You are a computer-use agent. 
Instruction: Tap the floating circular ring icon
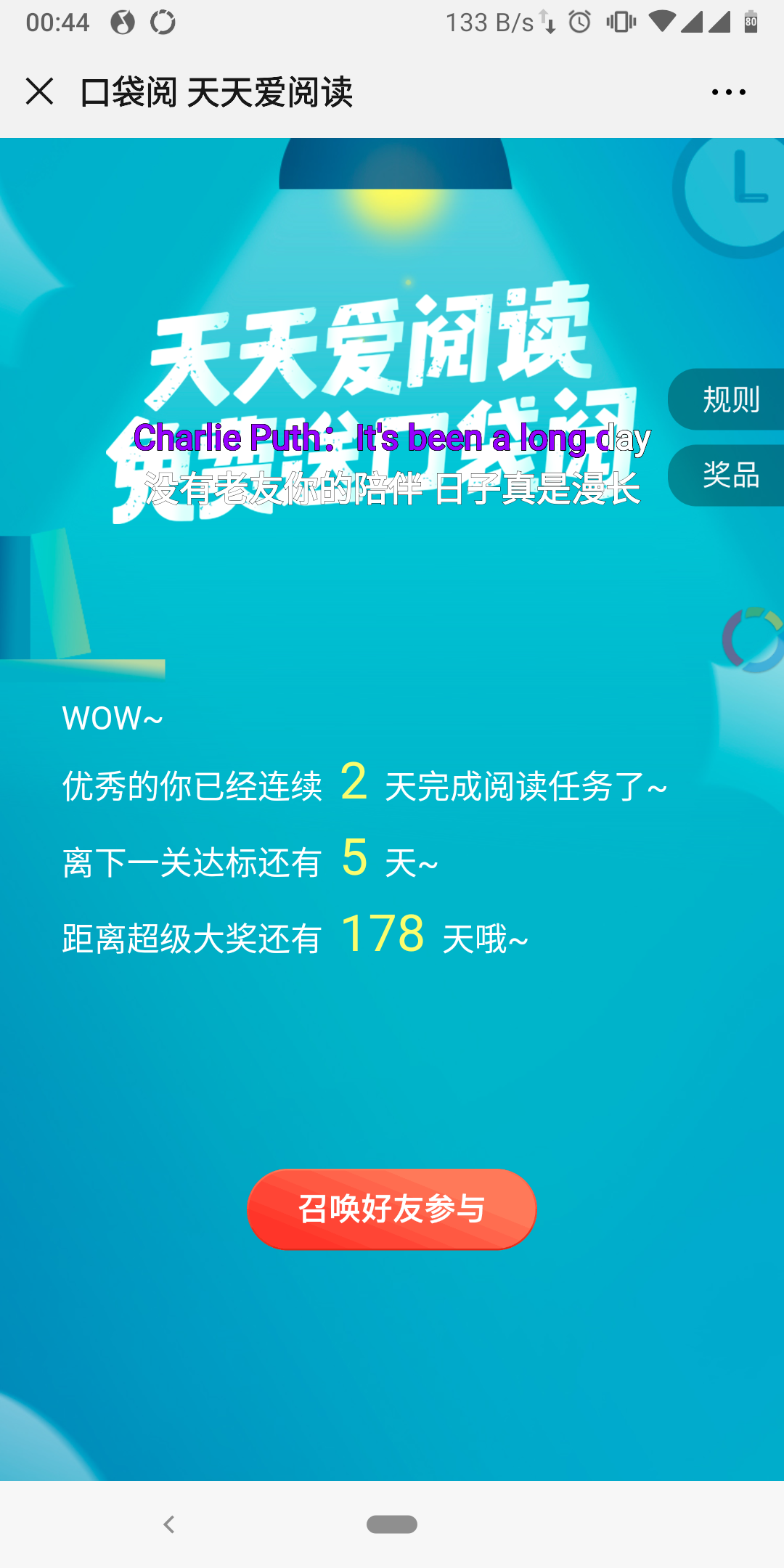point(755,640)
